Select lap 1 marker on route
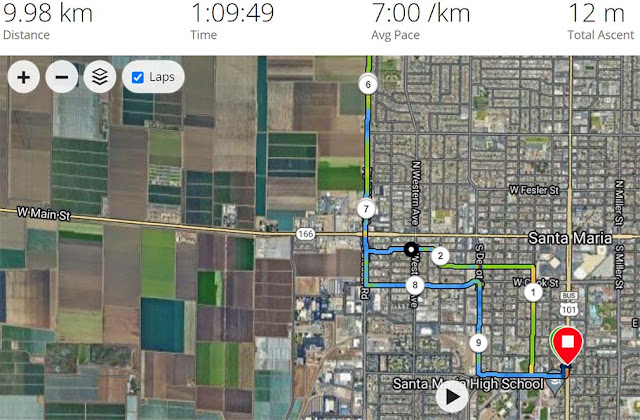 click(533, 292)
